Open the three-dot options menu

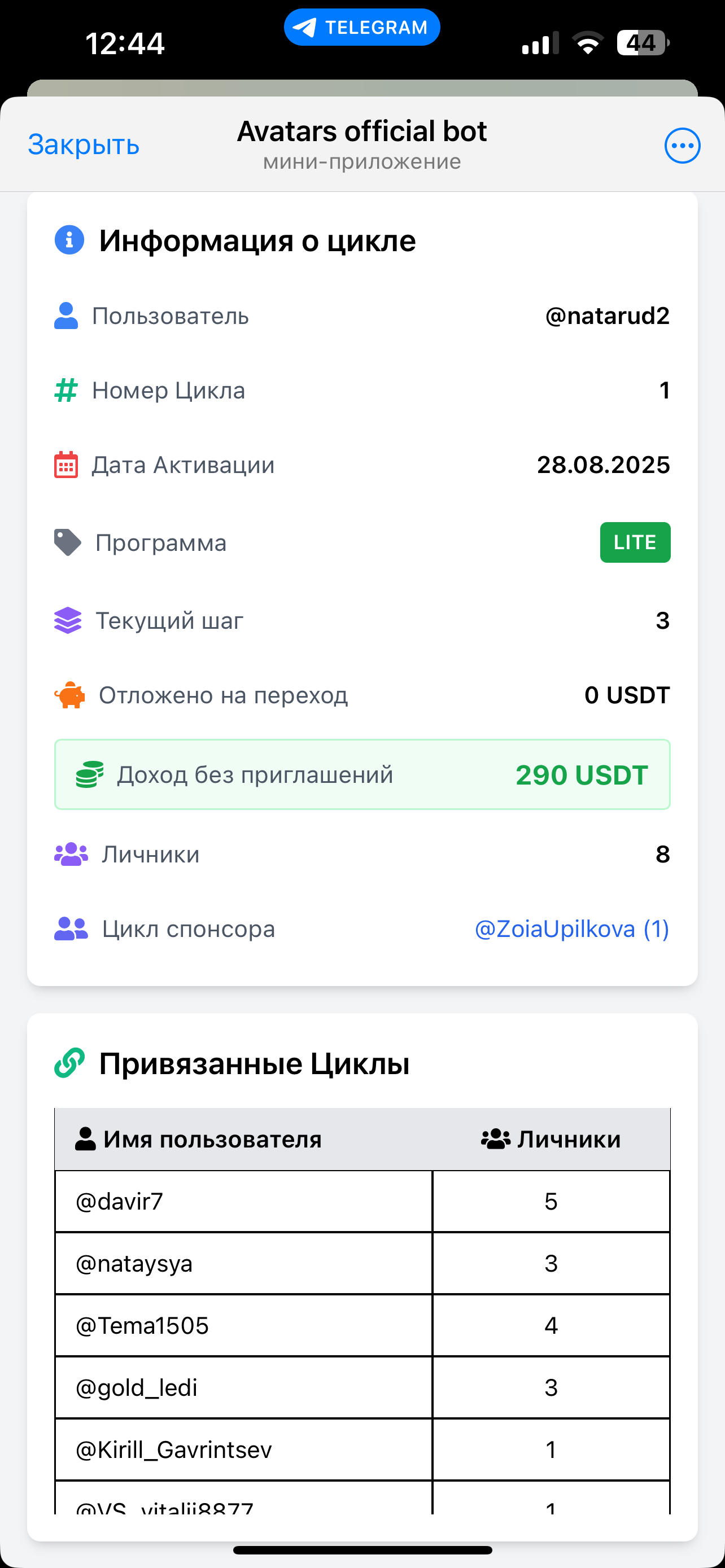[x=682, y=146]
